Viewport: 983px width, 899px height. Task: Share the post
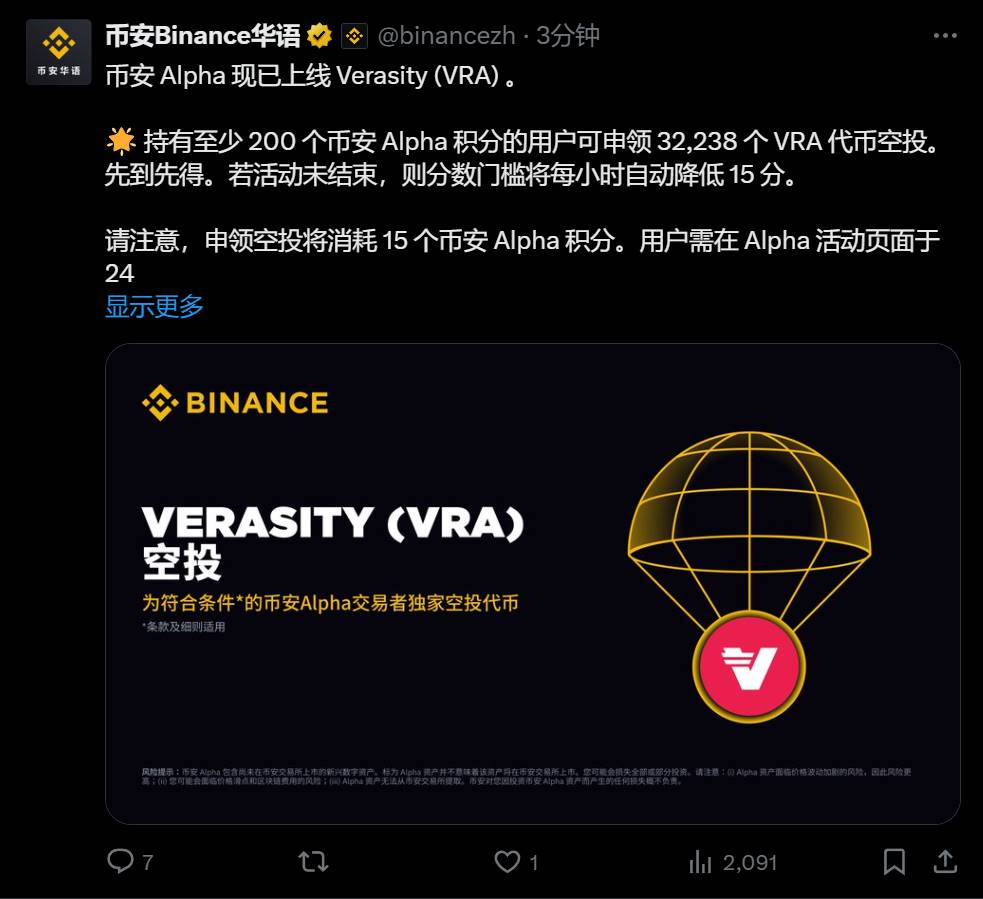click(x=943, y=861)
